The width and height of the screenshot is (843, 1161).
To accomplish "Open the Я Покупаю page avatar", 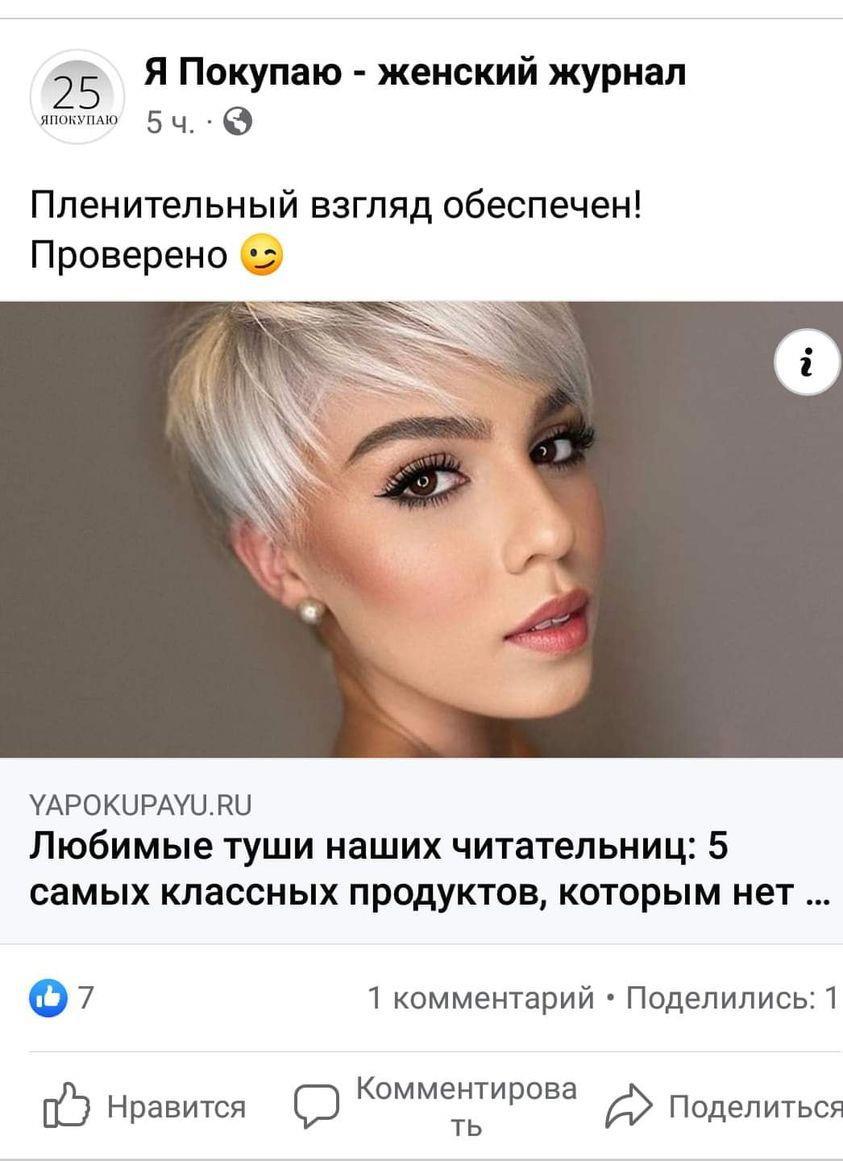I will (x=76, y=97).
